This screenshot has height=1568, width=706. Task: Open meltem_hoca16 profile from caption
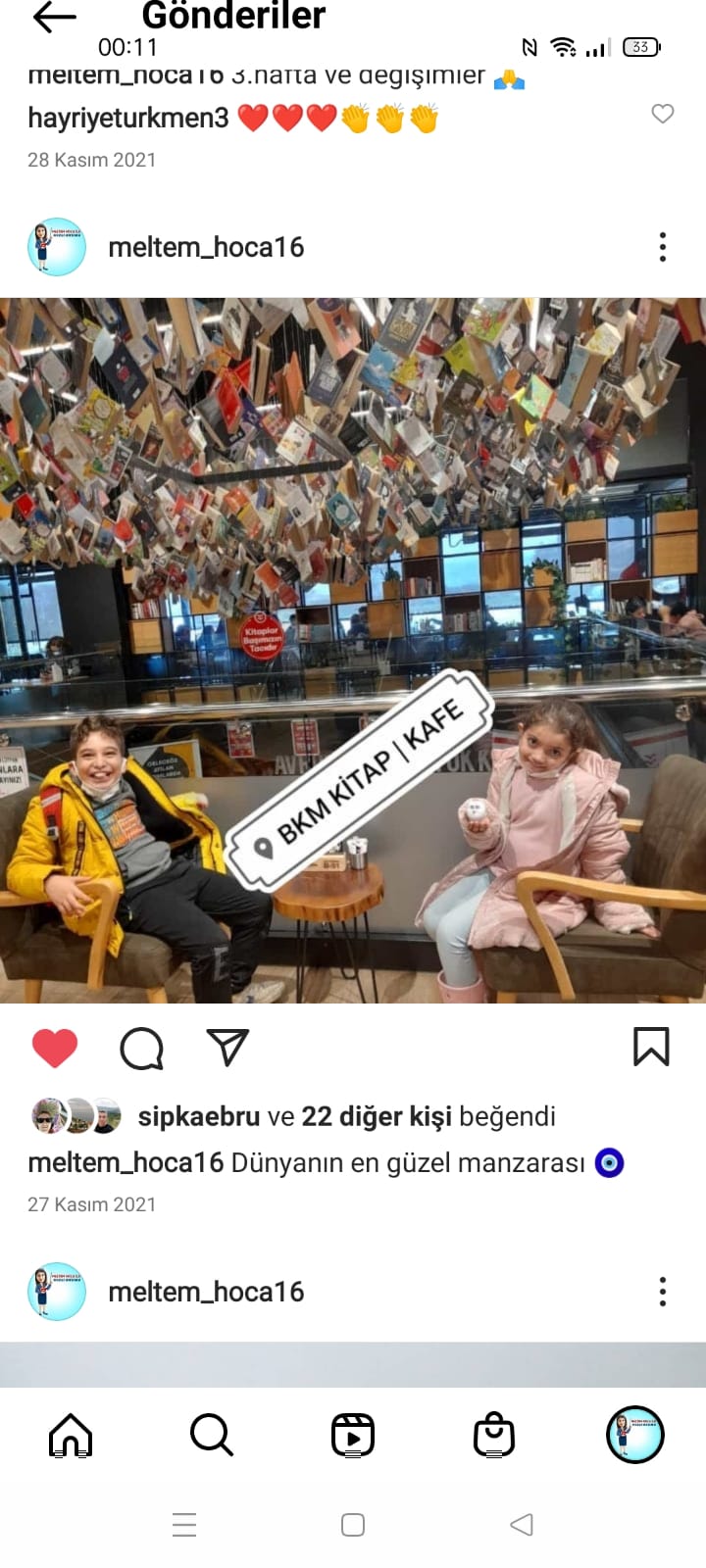[126, 1163]
